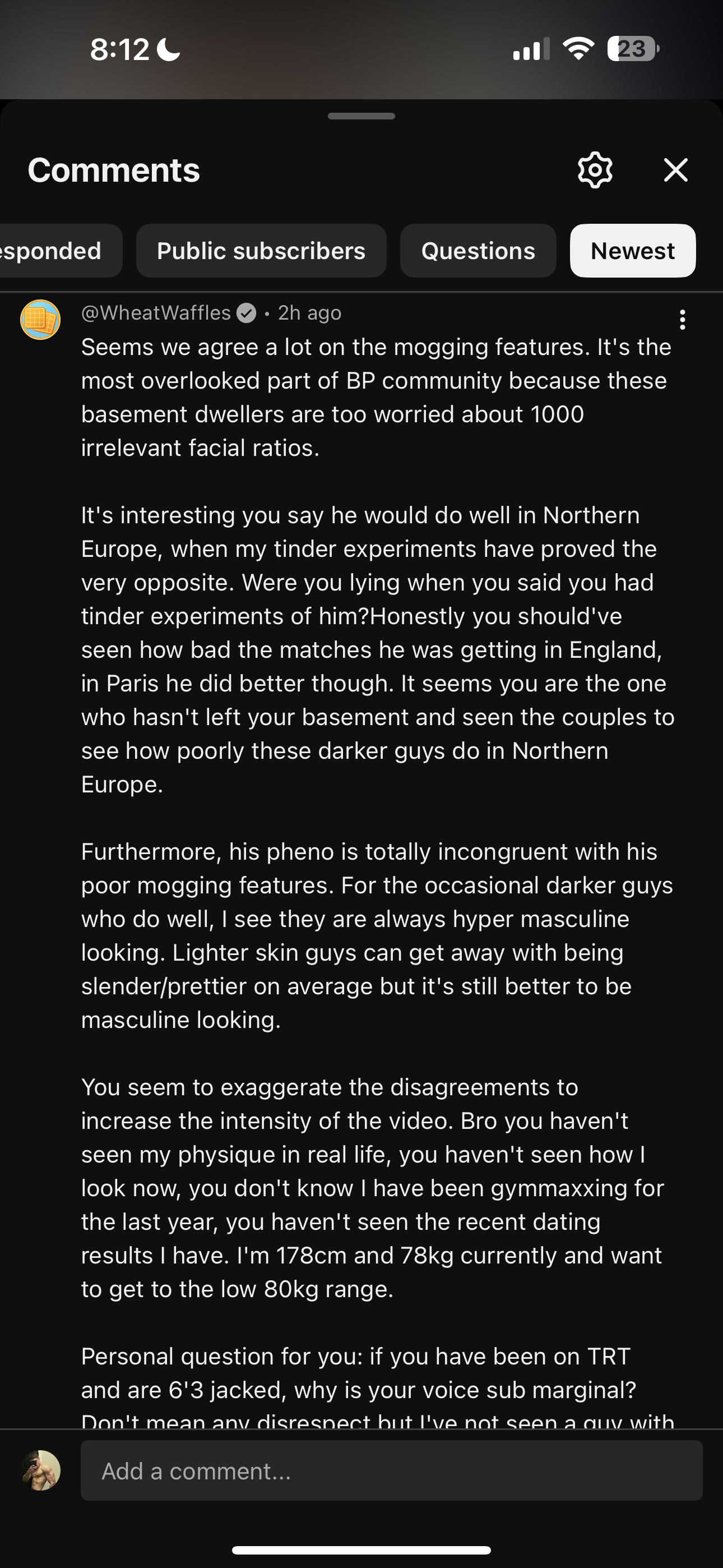
Task: Select the partially visible responded chip
Action: 55,251
